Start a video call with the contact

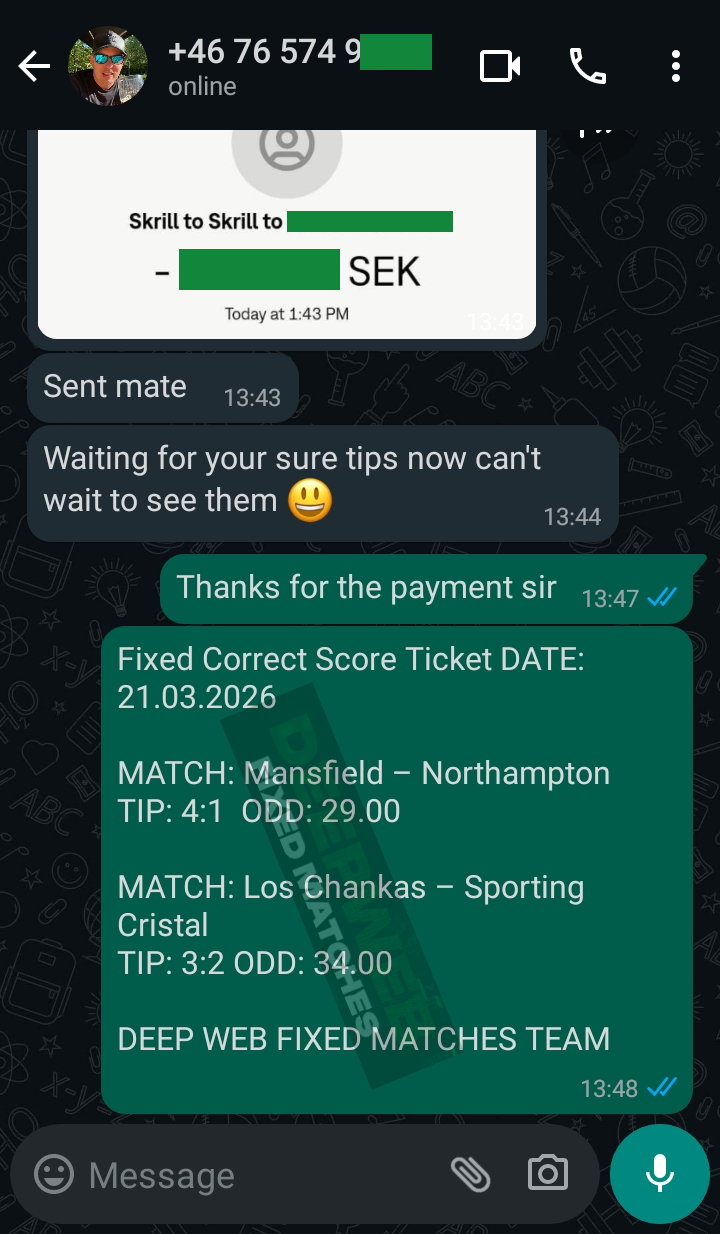[x=498, y=66]
